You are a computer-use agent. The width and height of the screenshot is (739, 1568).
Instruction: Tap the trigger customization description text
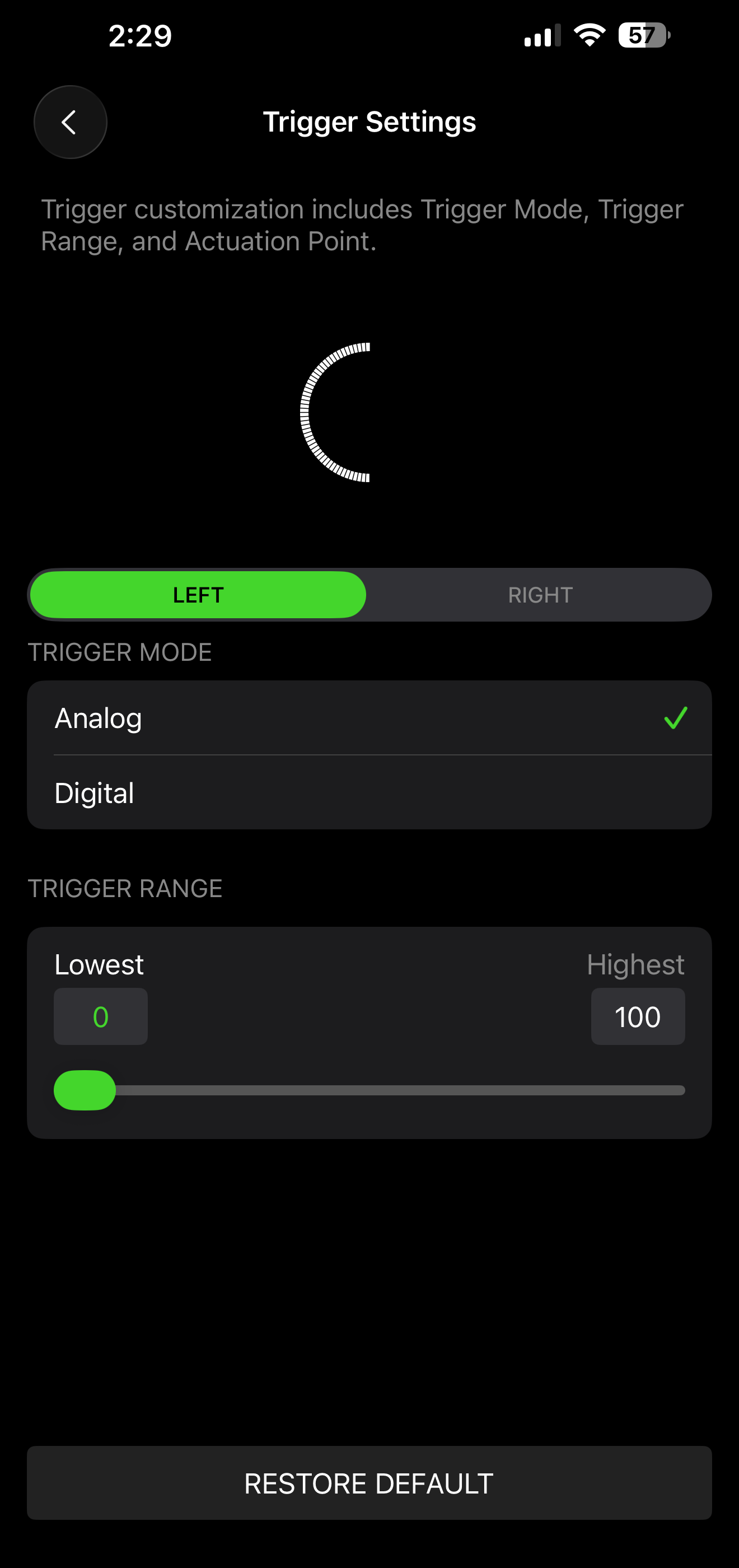coord(363,225)
